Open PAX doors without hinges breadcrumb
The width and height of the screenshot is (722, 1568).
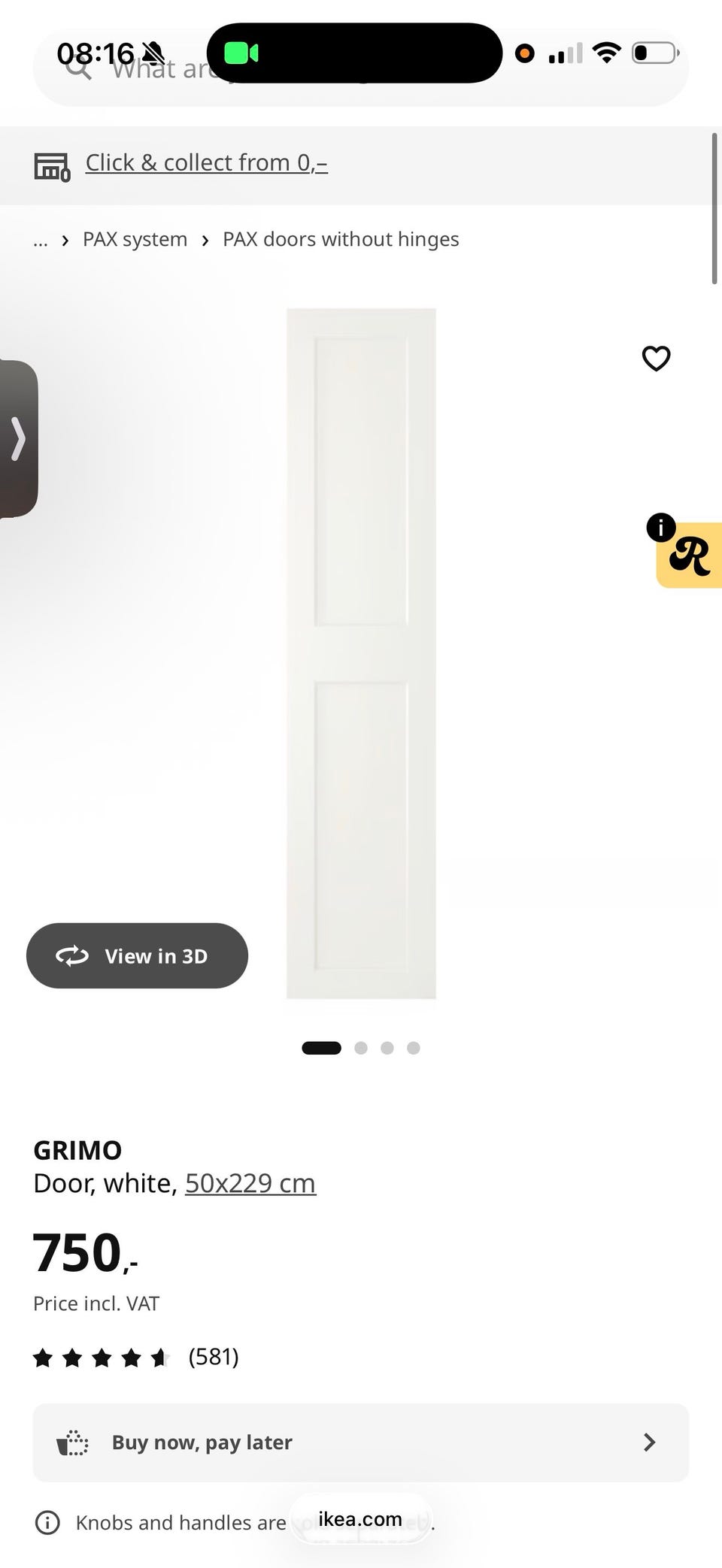coord(341,239)
